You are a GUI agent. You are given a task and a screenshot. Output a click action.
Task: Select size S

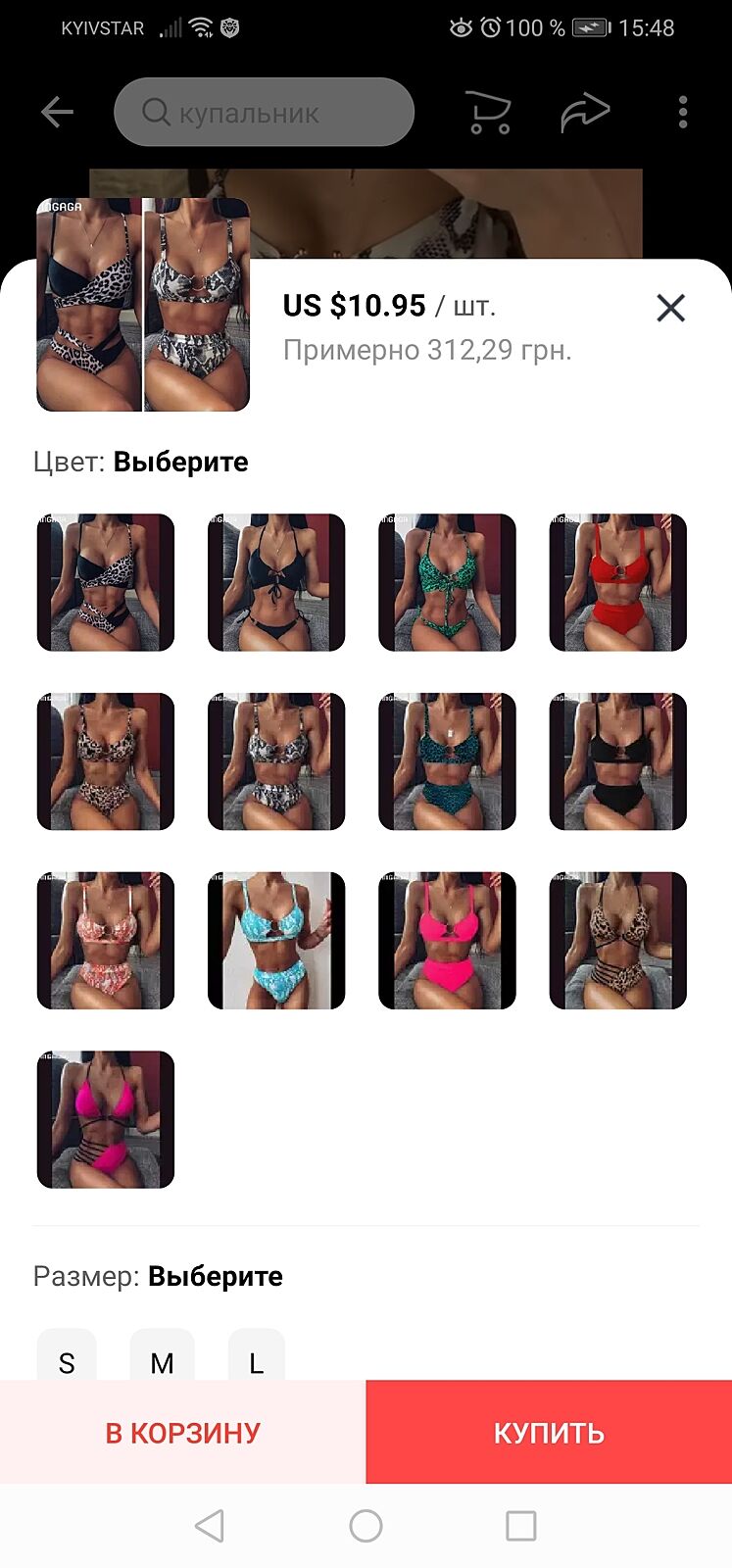(x=67, y=1360)
